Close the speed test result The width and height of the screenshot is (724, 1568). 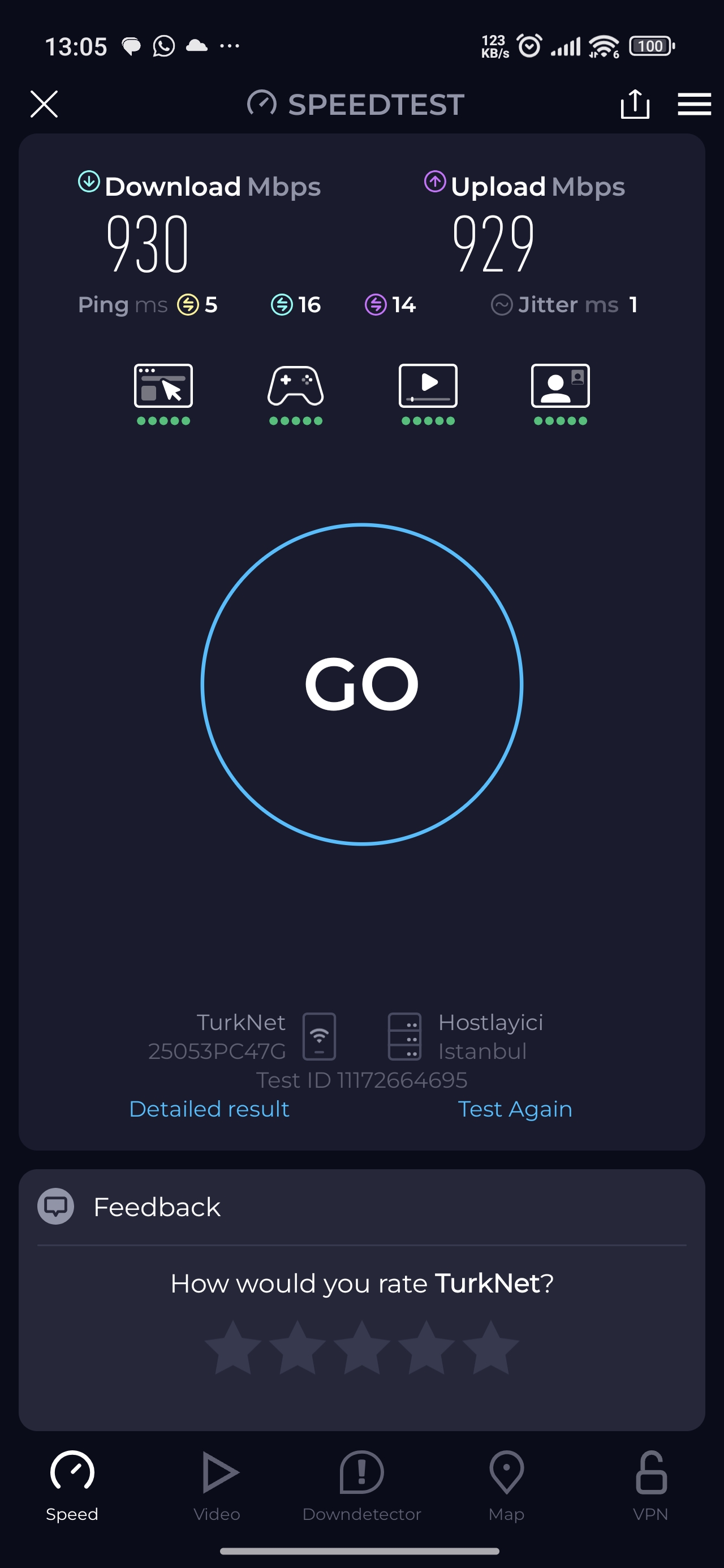pos(44,104)
